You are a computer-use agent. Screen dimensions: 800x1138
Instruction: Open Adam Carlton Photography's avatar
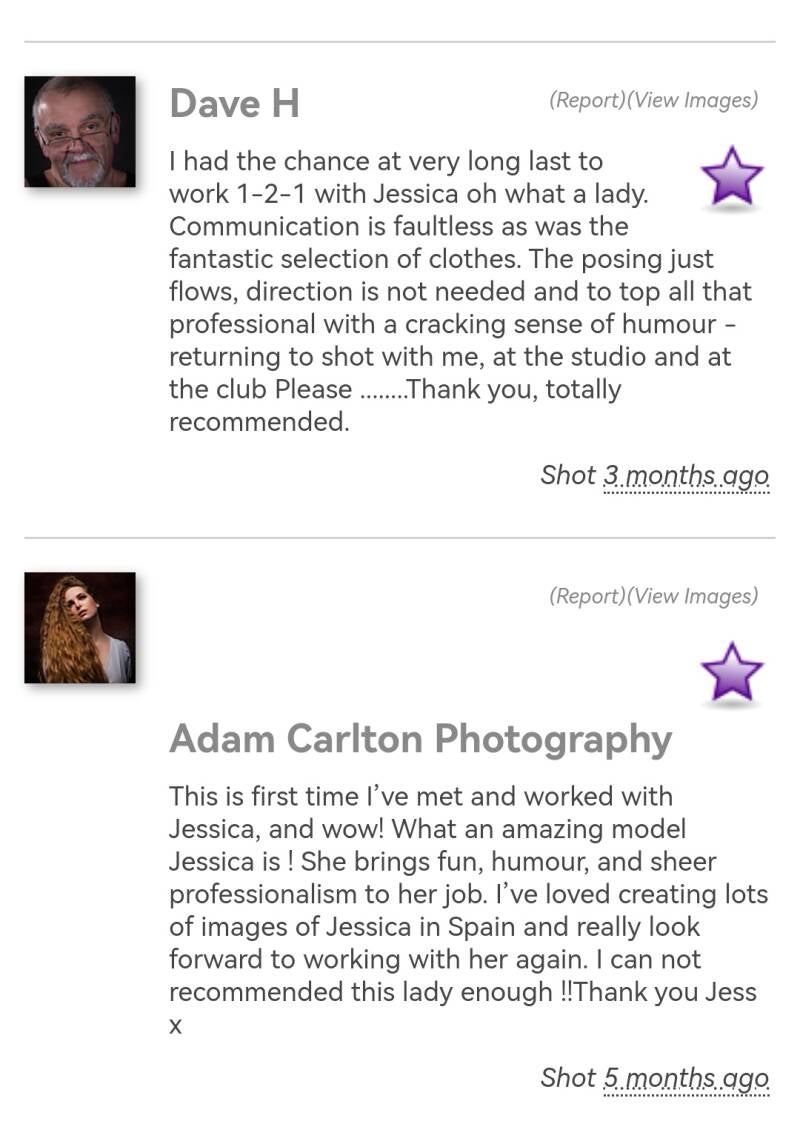[80, 628]
